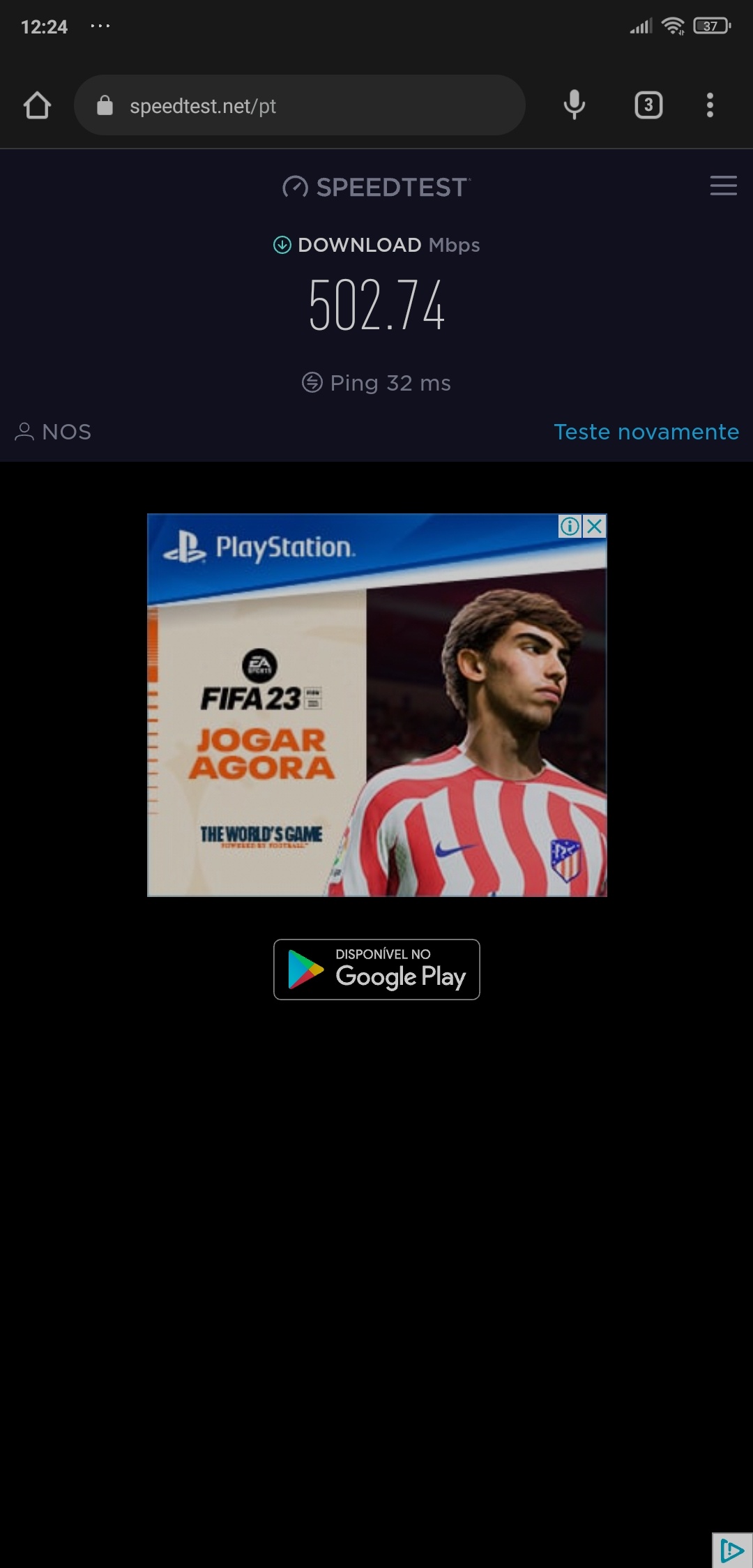Open the Disponível no Google Play badge
The height and width of the screenshot is (1568, 753).
(x=376, y=970)
